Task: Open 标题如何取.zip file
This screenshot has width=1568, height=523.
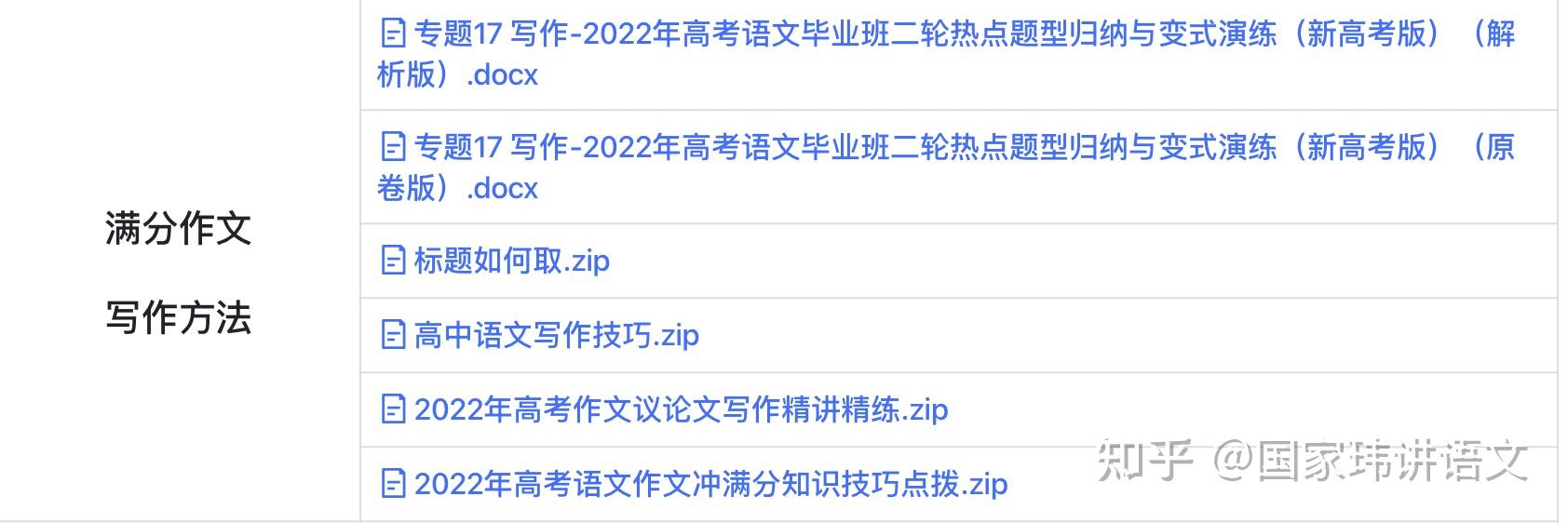Action: click(510, 261)
